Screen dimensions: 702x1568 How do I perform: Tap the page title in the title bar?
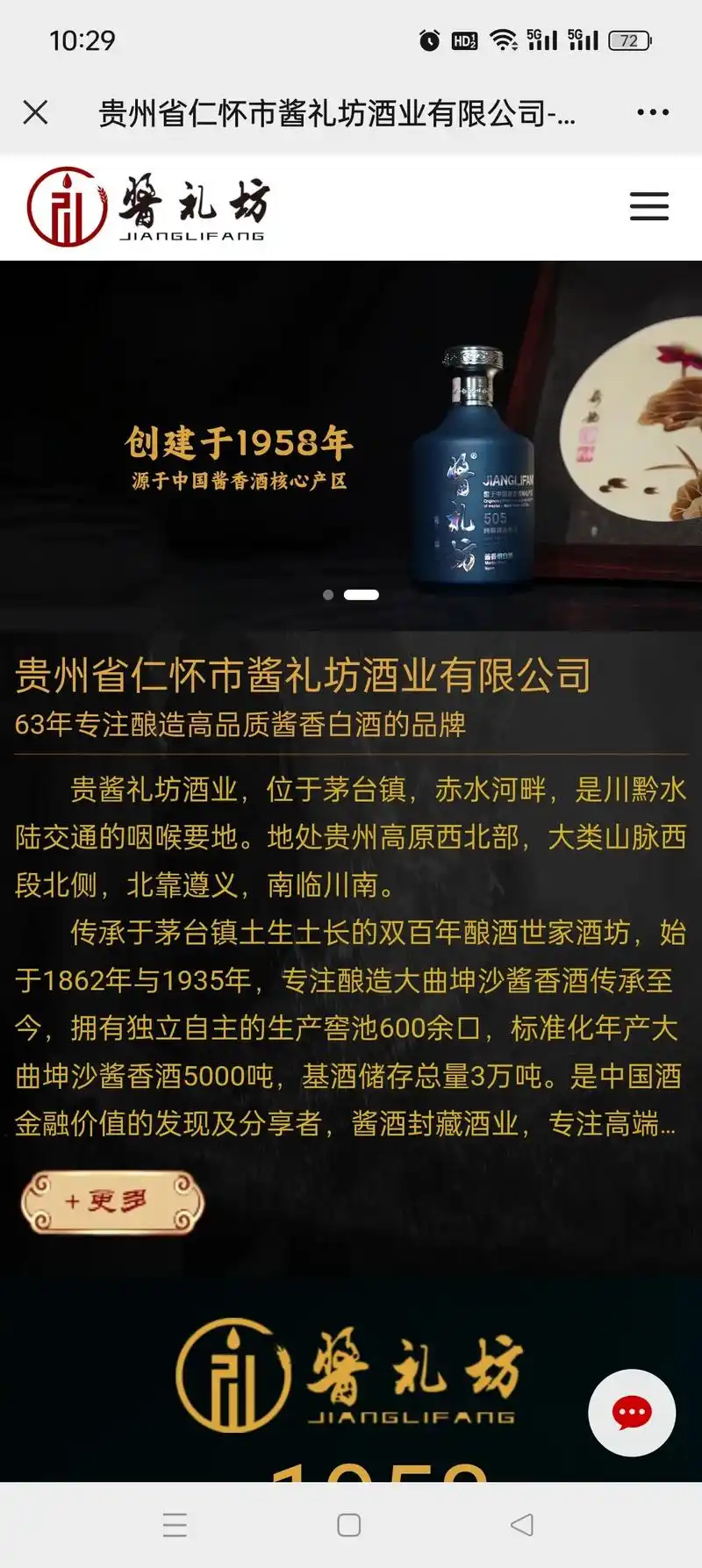[x=338, y=112]
